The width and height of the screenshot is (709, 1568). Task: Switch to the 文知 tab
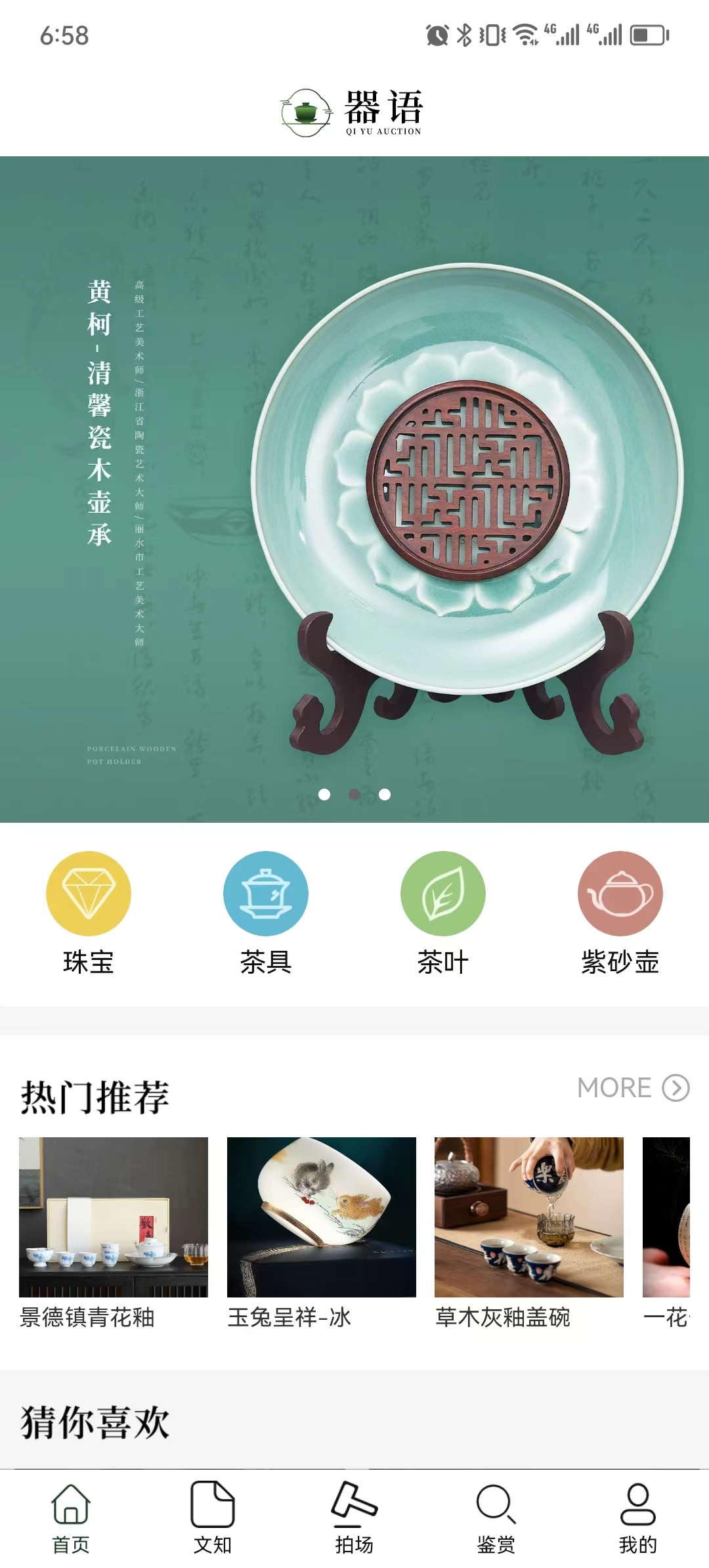coord(213,1517)
